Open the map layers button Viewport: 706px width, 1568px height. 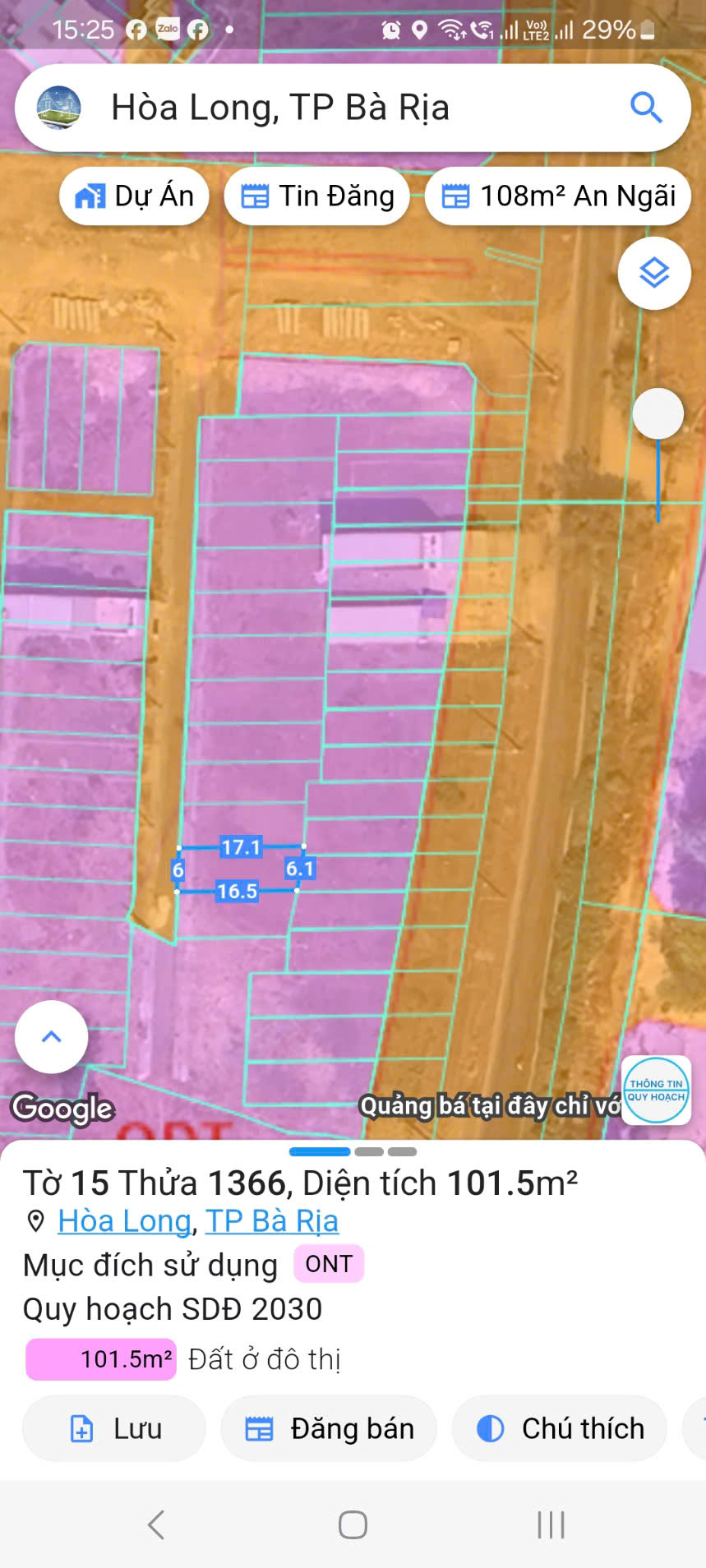tap(654, 273)
